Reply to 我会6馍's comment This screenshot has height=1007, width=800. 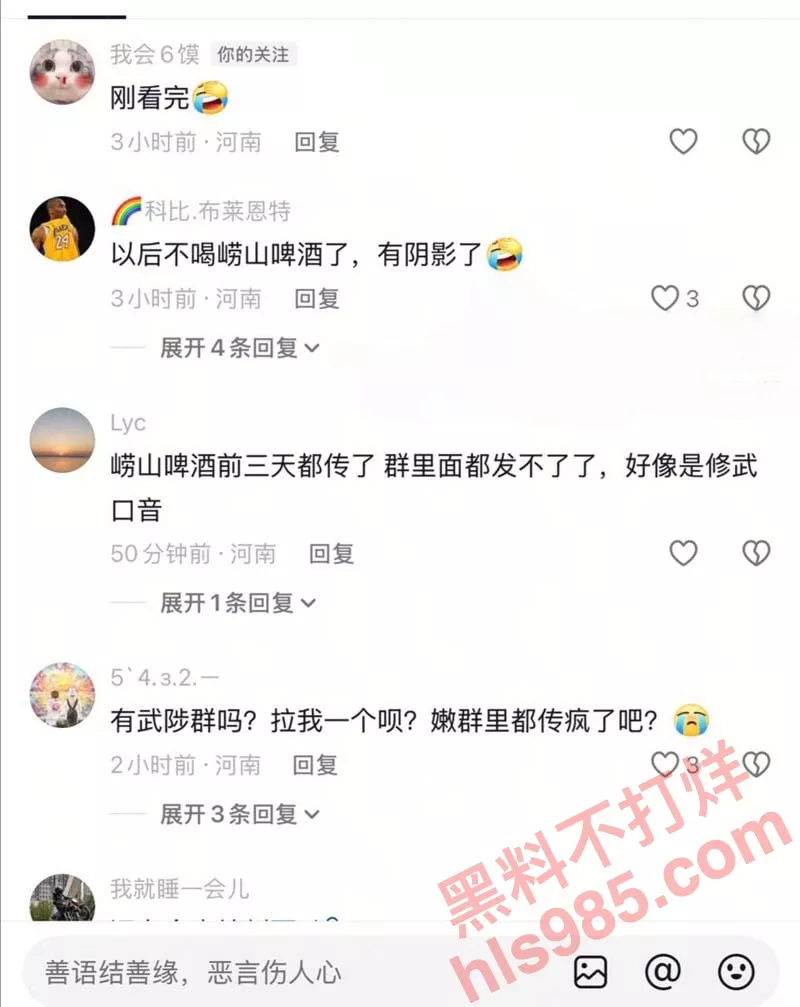tap(317, 142)
